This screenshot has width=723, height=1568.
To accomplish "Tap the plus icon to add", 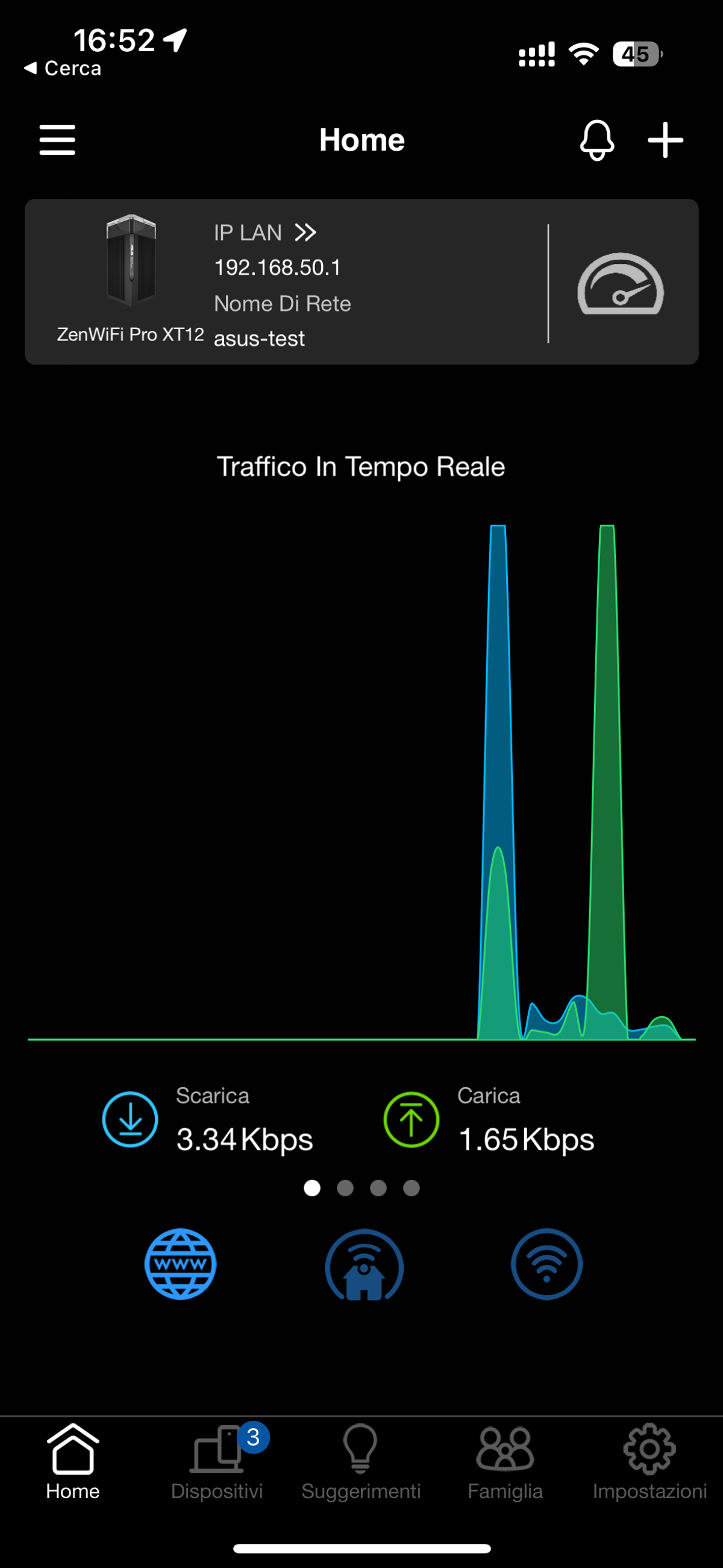I will coord(665,140).
